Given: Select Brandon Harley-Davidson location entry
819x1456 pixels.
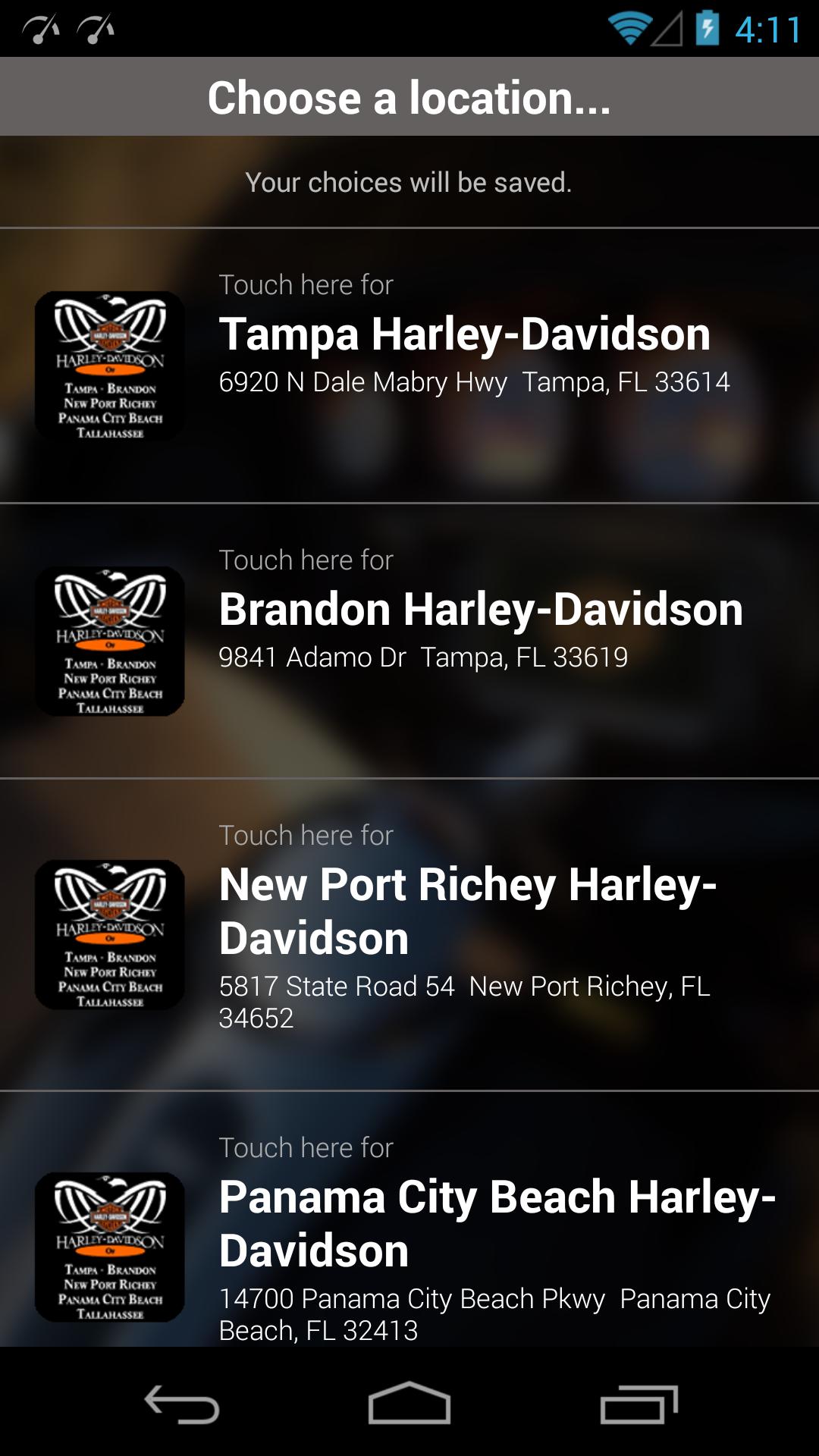Looking at the screenshot, I should click(481, 609).
